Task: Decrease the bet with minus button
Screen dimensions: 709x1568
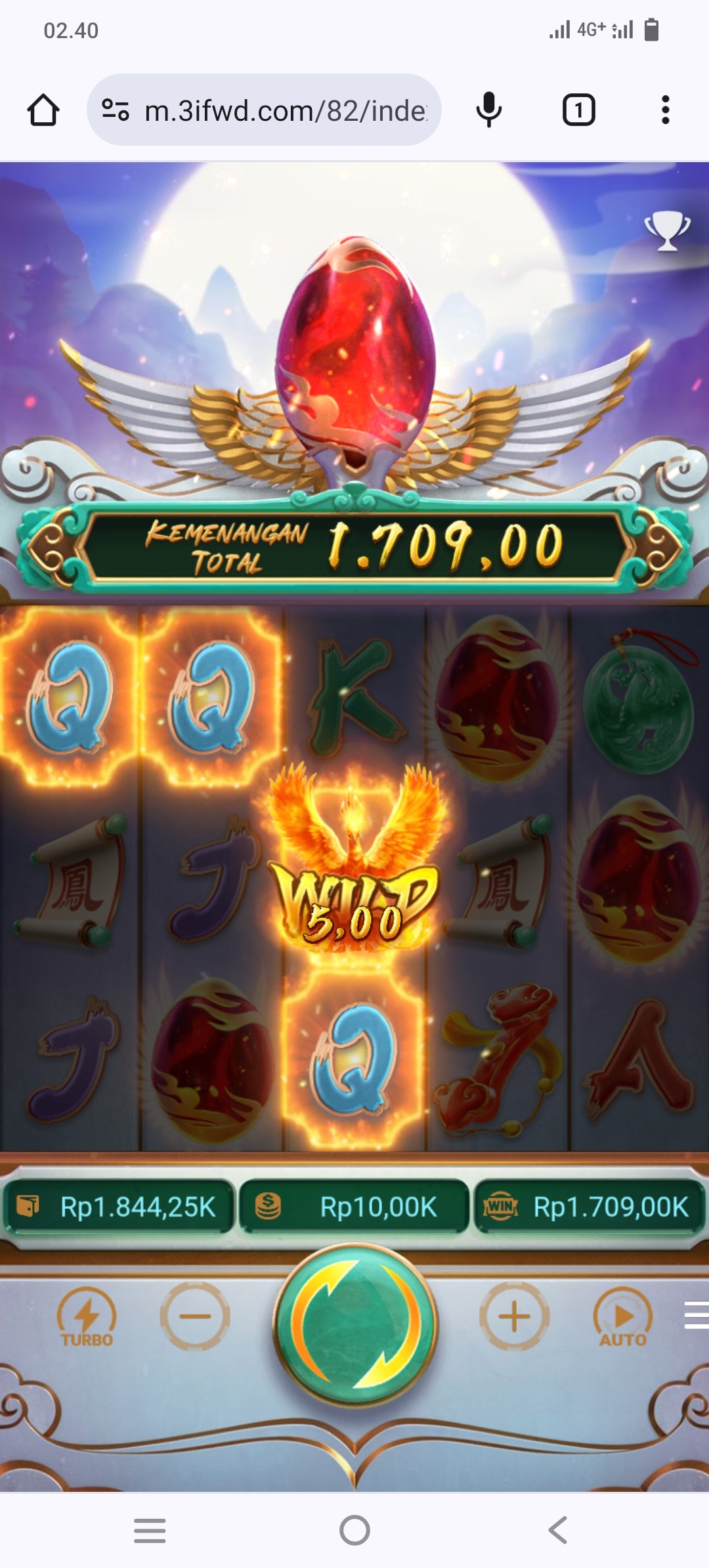Action: point(195,1317)
